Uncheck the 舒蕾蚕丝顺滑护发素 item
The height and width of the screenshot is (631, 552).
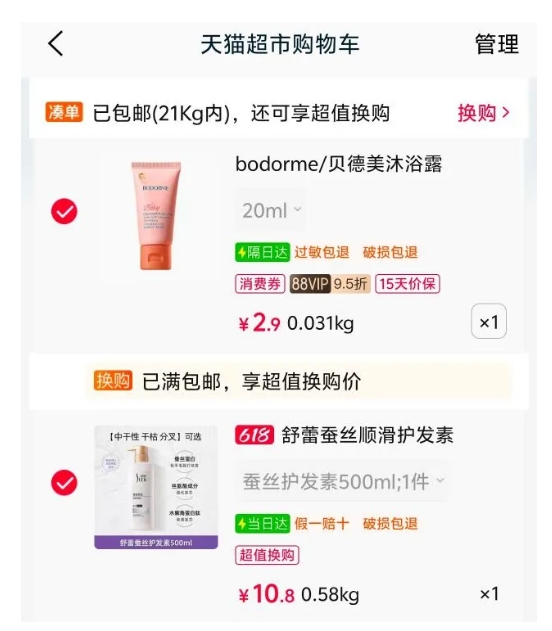tap(64, 483)
